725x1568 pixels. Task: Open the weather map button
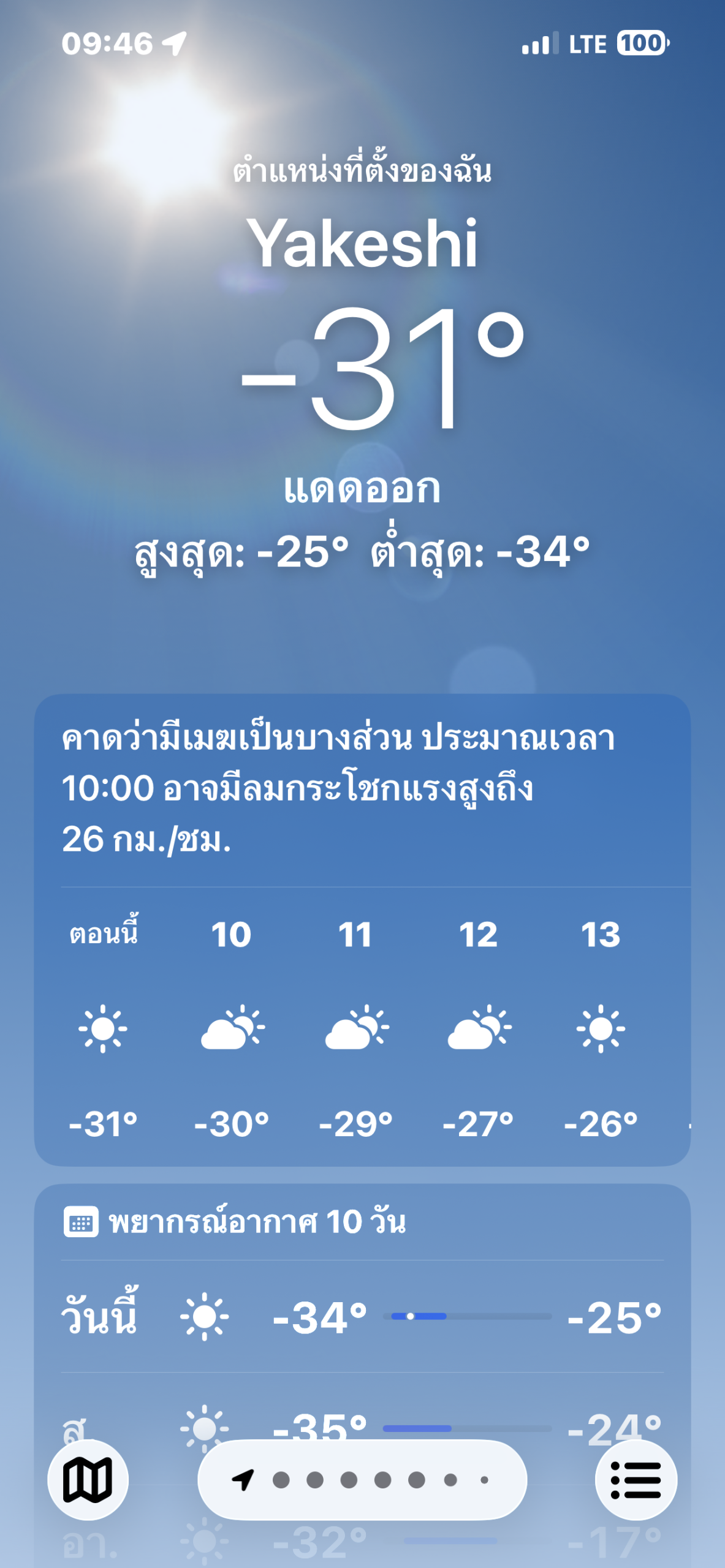tap(88, 1479)
